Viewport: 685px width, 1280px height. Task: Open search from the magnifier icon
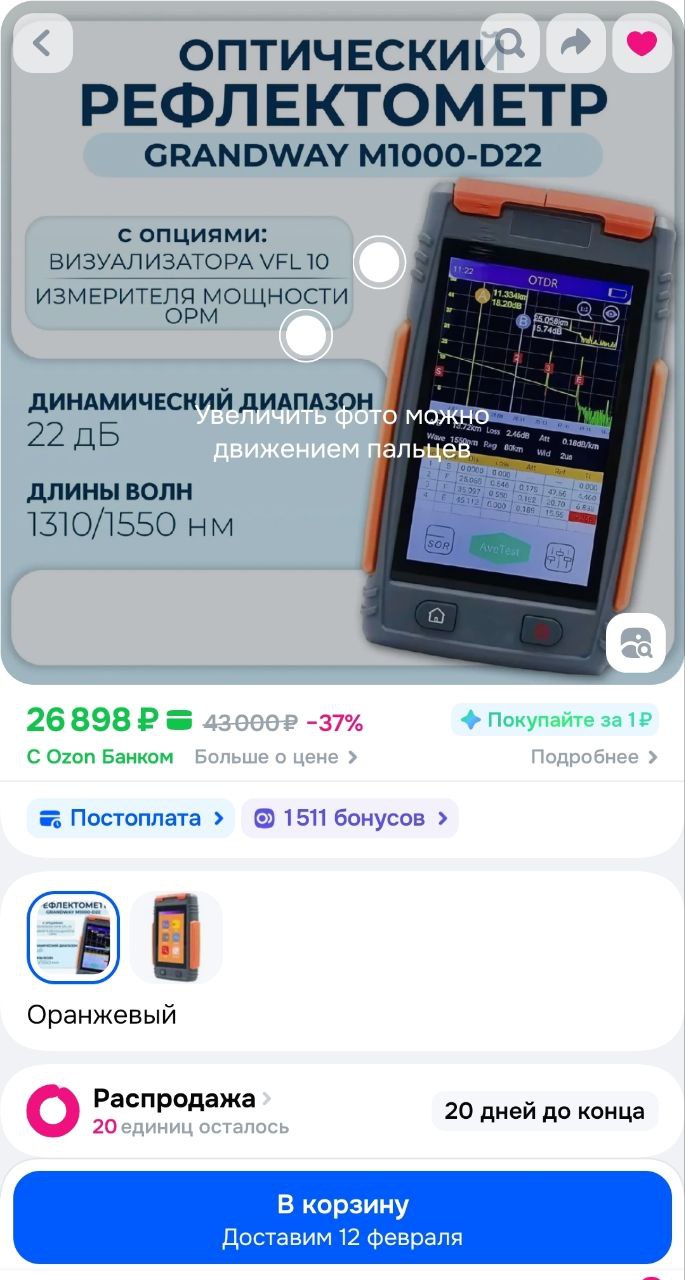[510, 43]
